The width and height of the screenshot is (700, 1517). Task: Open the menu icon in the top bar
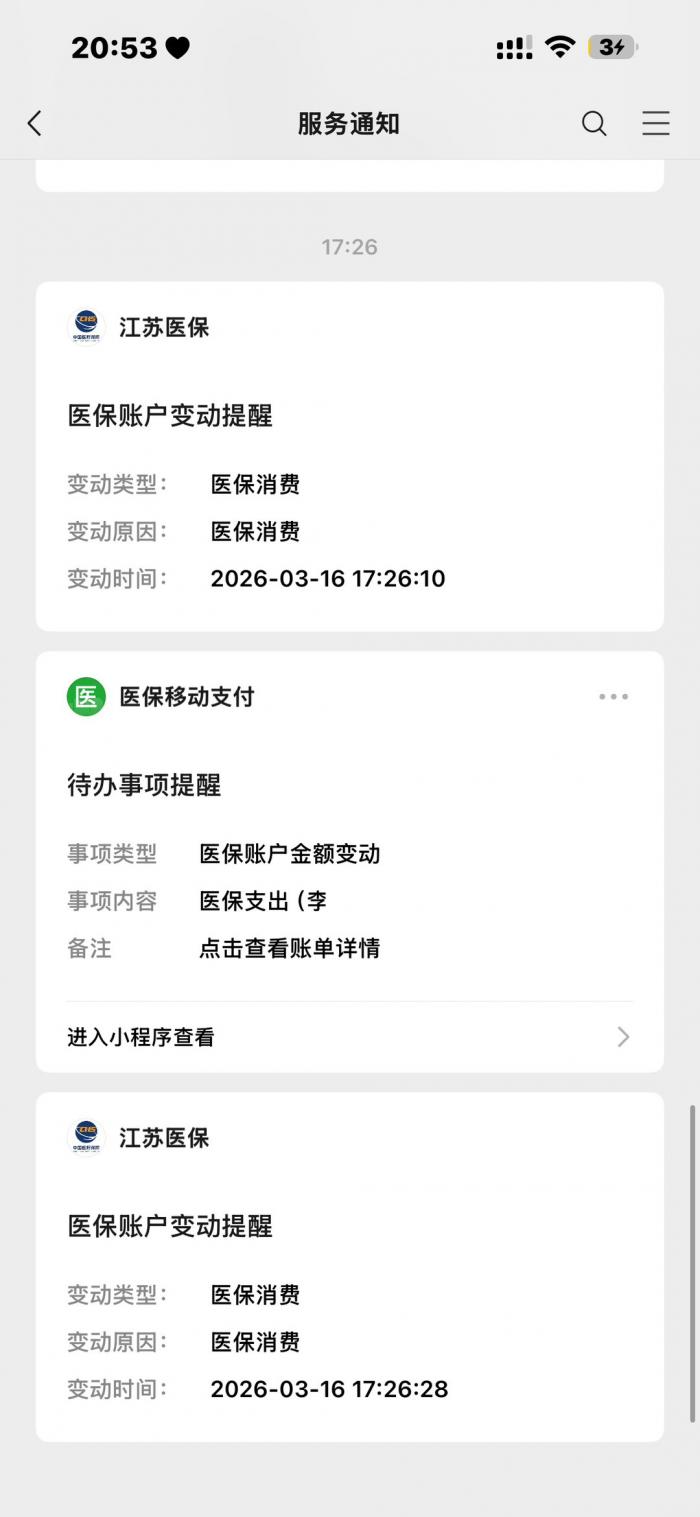(655, 124)
